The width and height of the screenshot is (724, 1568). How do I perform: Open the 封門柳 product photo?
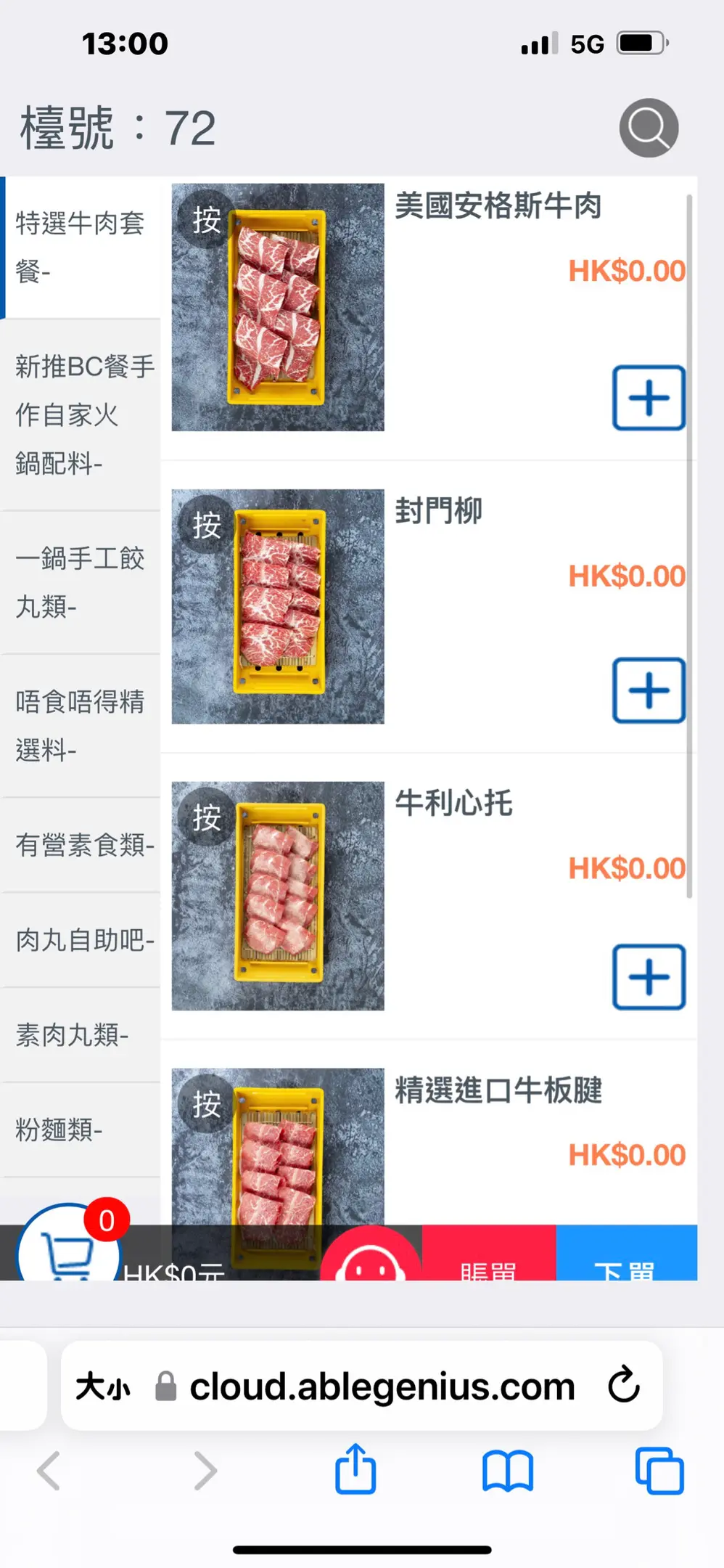coord(278,606)
